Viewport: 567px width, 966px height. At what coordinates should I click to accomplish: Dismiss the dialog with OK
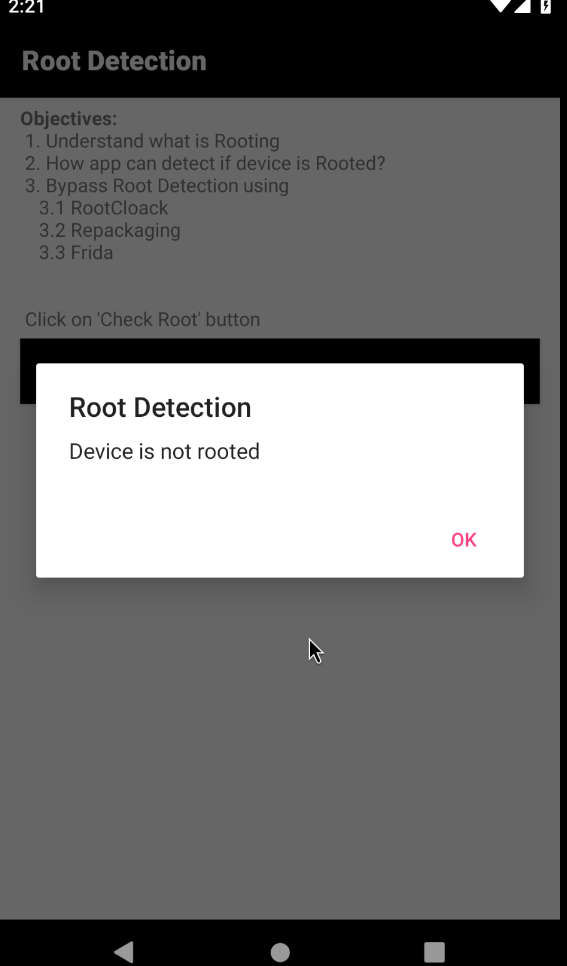(x=463, y=540)
